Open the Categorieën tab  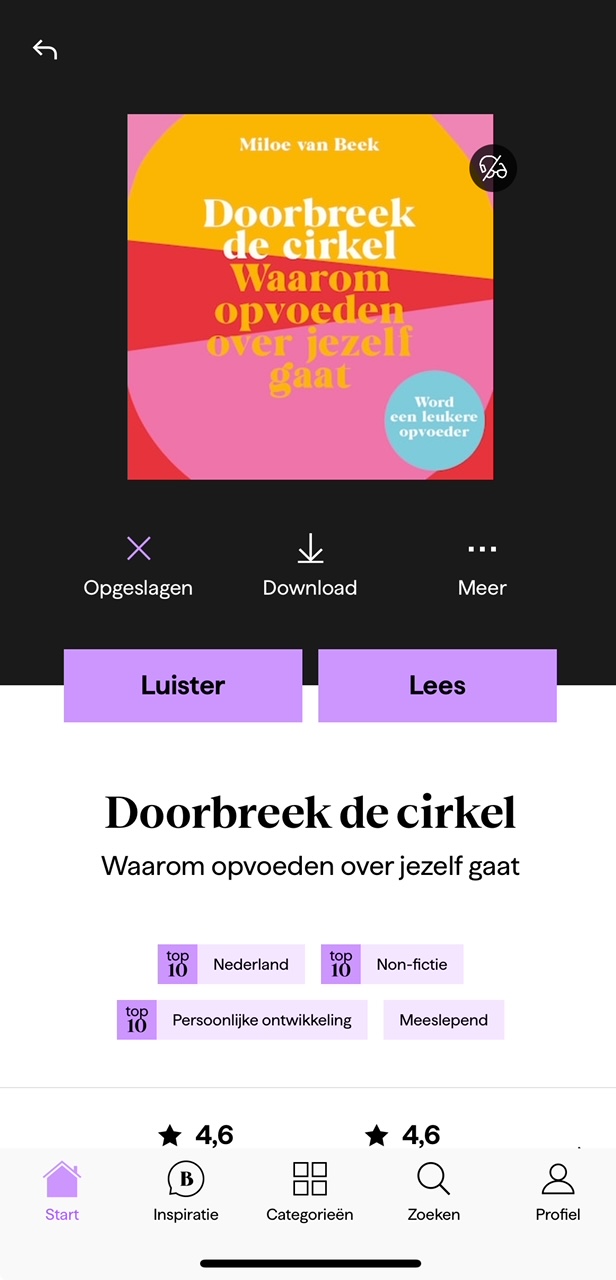[310, 1191]
